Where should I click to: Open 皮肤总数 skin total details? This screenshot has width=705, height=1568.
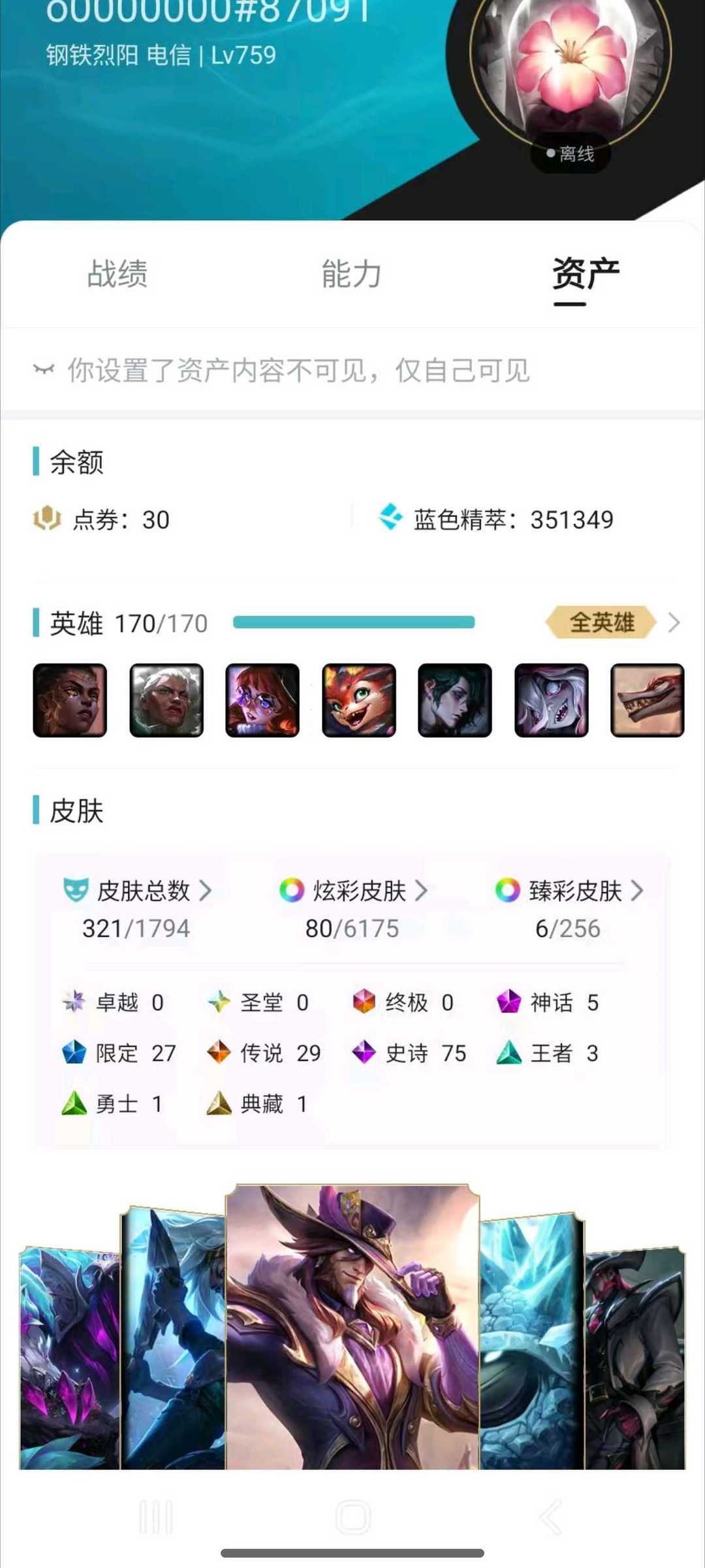point(137,890)
